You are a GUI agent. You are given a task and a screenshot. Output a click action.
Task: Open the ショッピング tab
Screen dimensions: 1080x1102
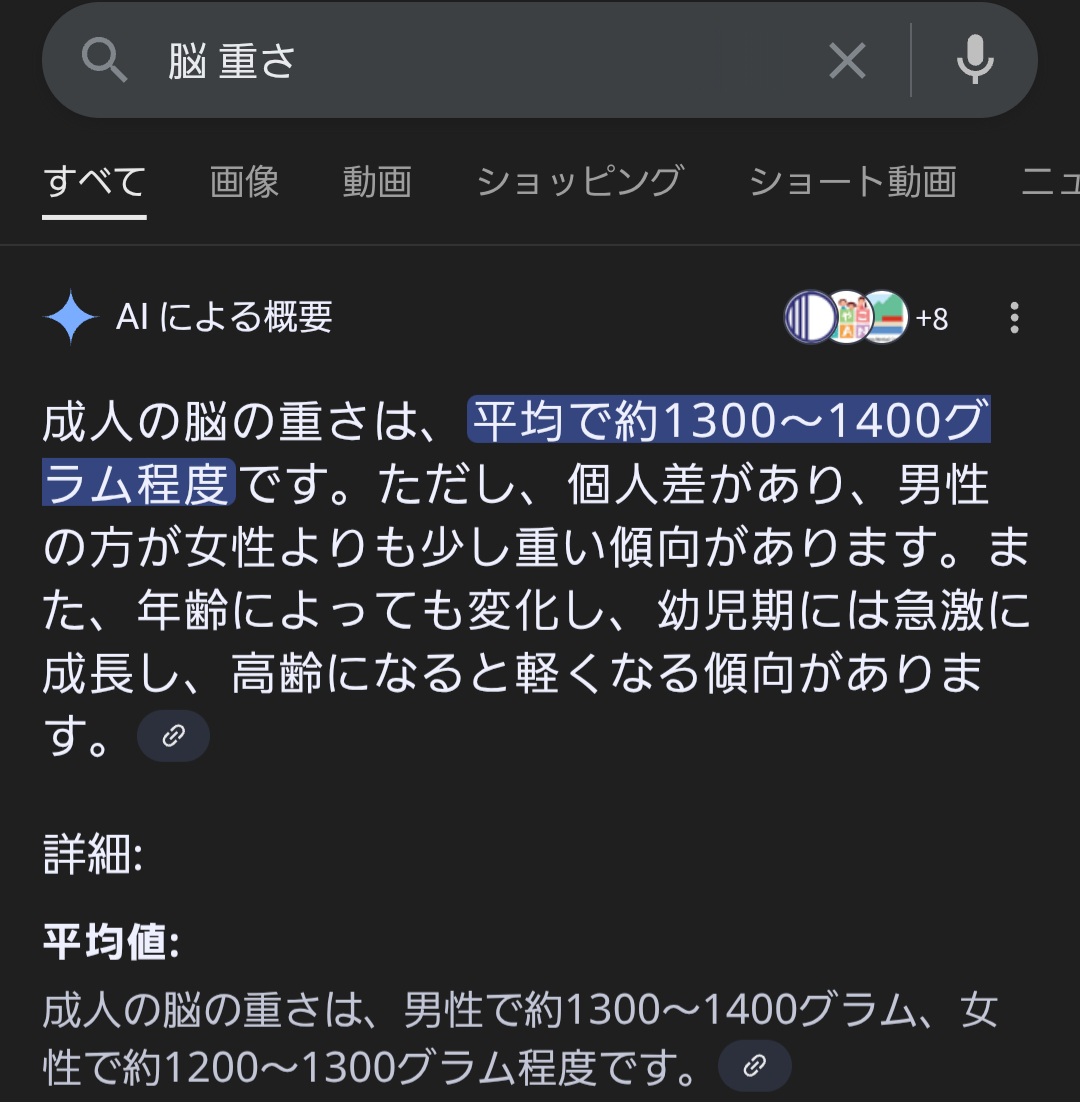click(x=580, y=182)
